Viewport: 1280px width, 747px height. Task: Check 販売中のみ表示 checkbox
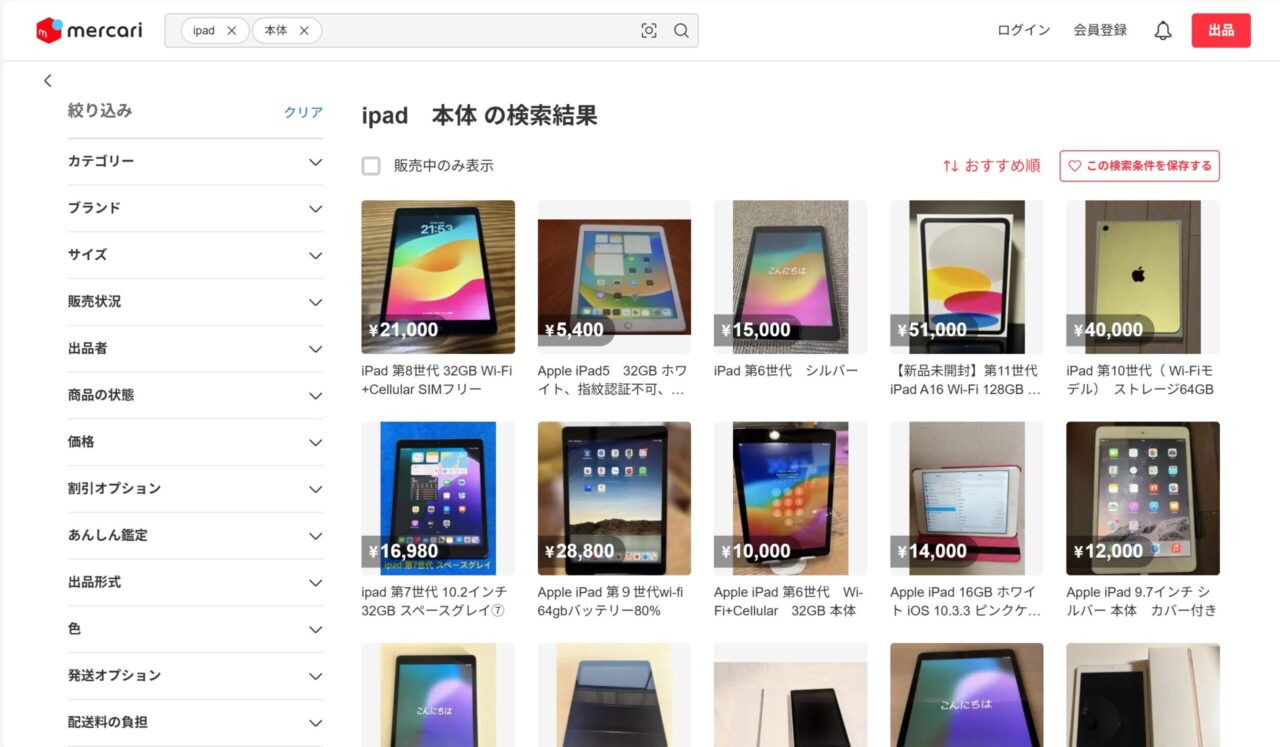tap(371, 166)
